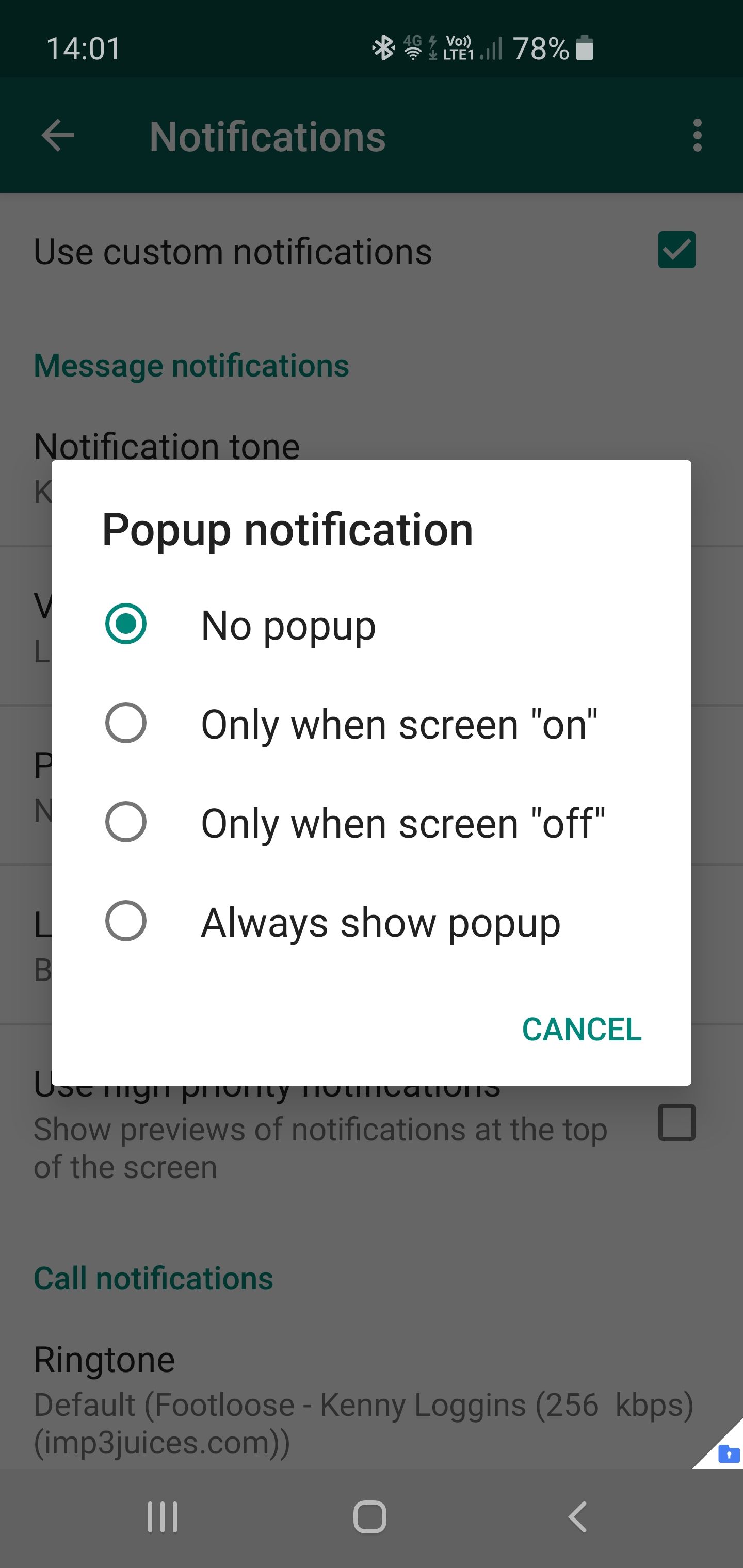Screen dimensions: 743x1568
Task: Select Always show popup
Action: [x=125, y=921]
